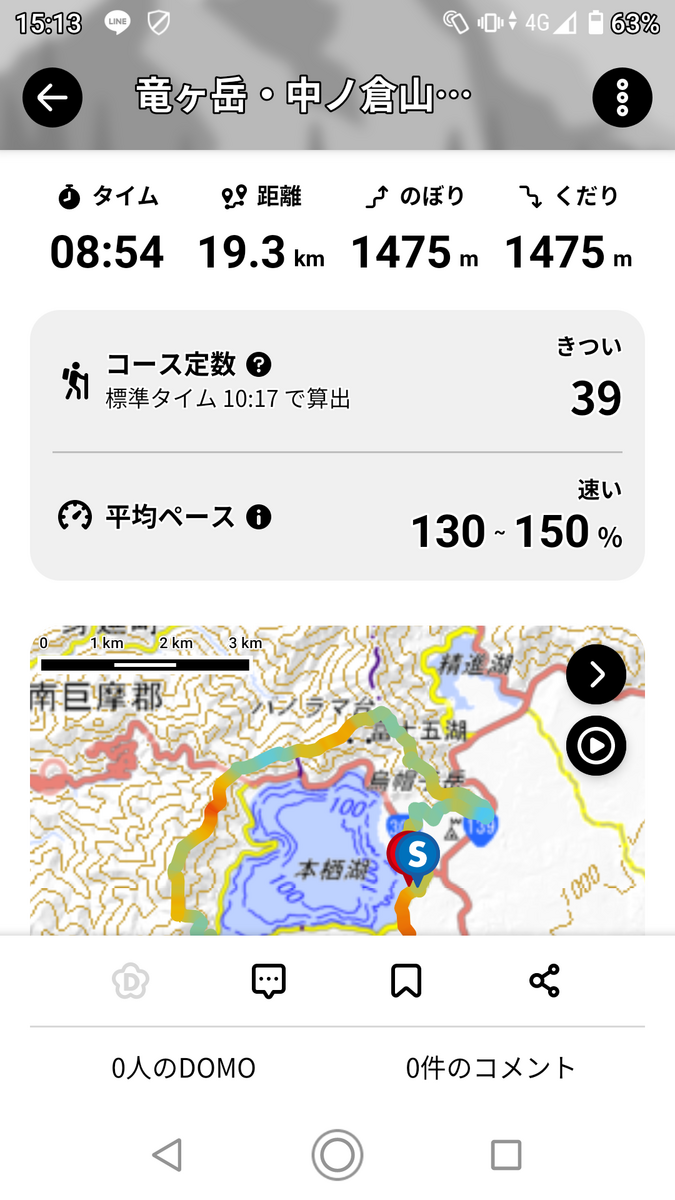The width and height of the screenshot is (675, 1200).
Task: Open the system recent apps
Action: [x=506, y=1156]
